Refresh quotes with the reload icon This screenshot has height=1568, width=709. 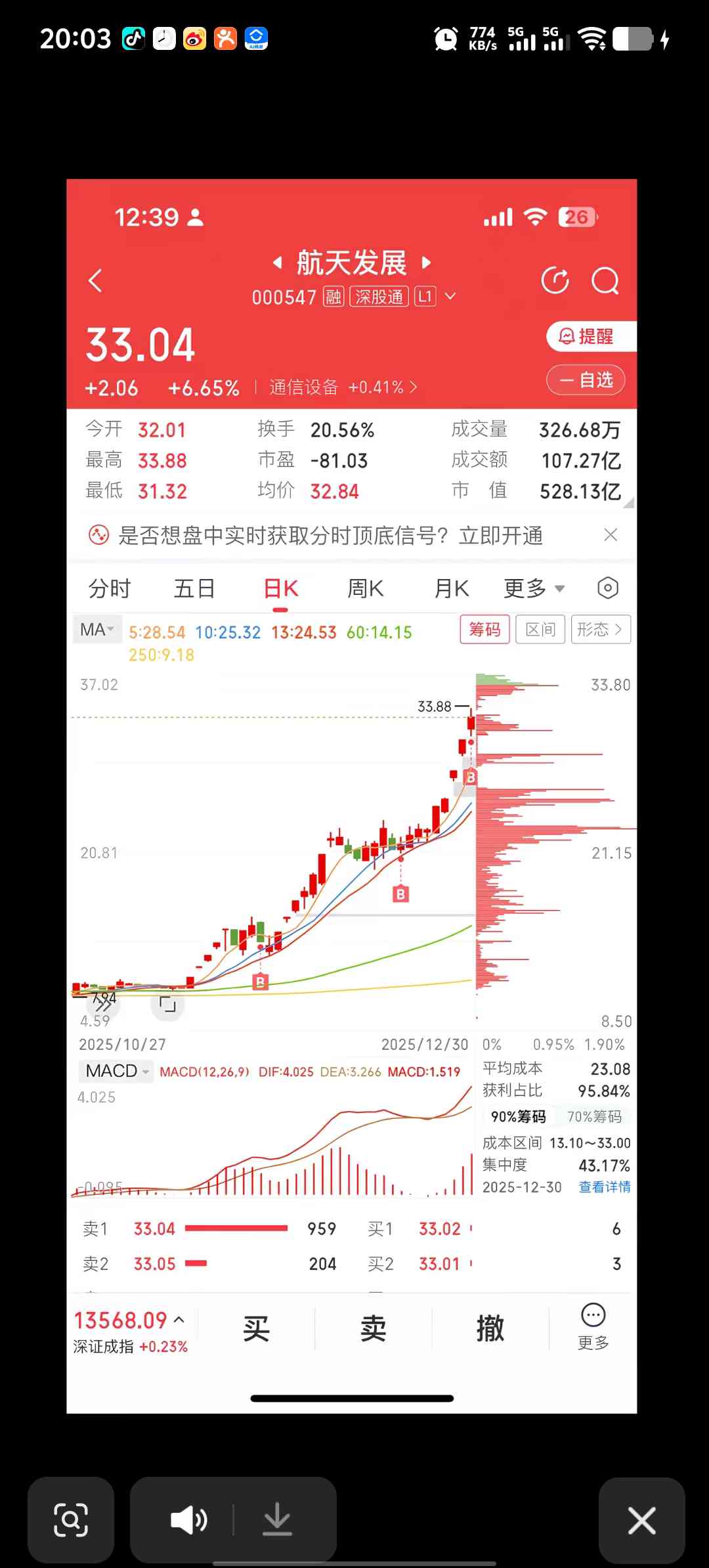[x=555, y=280]
